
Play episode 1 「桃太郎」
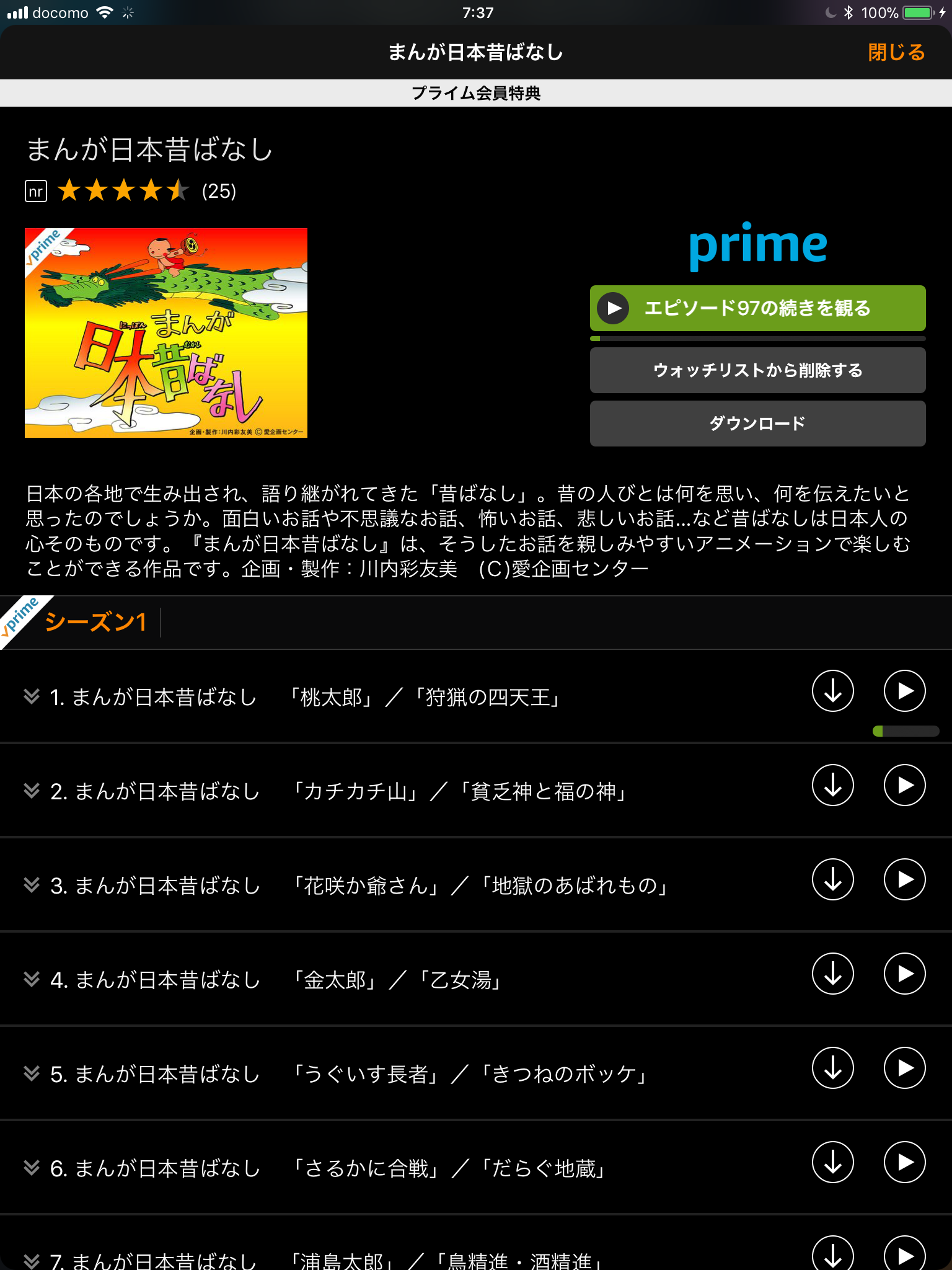point(904,691)
